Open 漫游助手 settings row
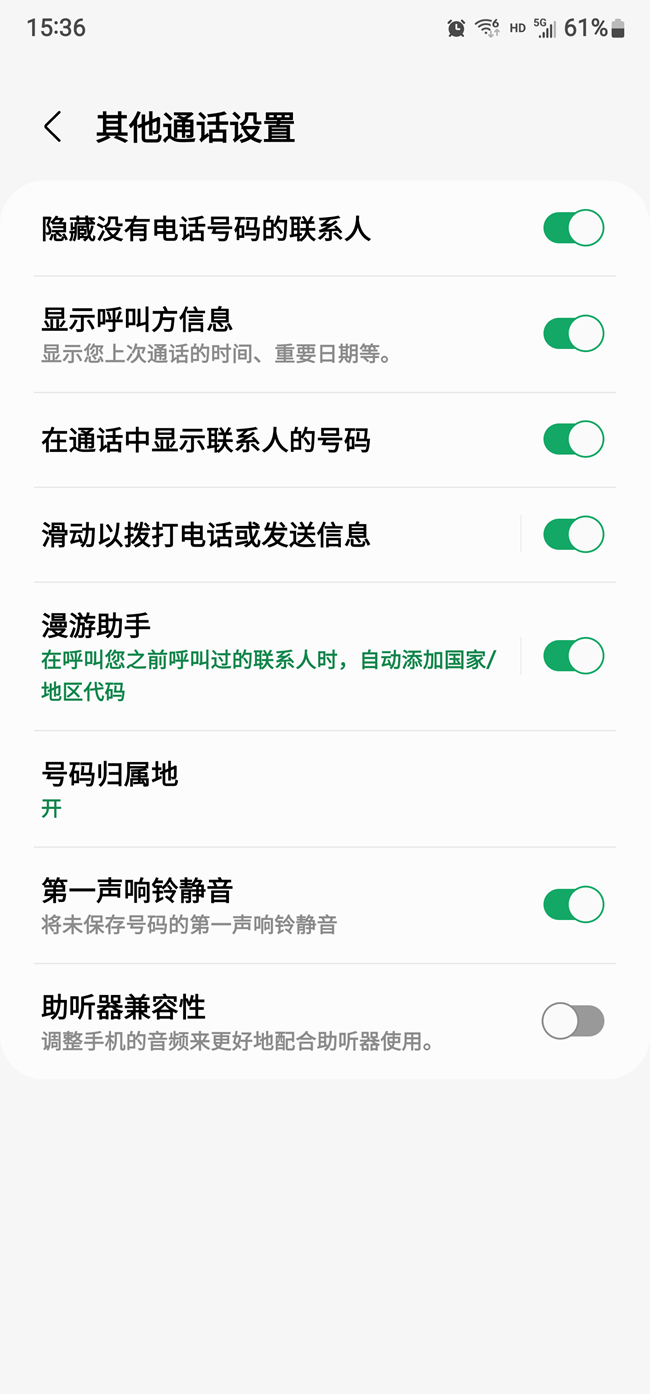This screenshot has width=650, height=1394. click(260, 656)
